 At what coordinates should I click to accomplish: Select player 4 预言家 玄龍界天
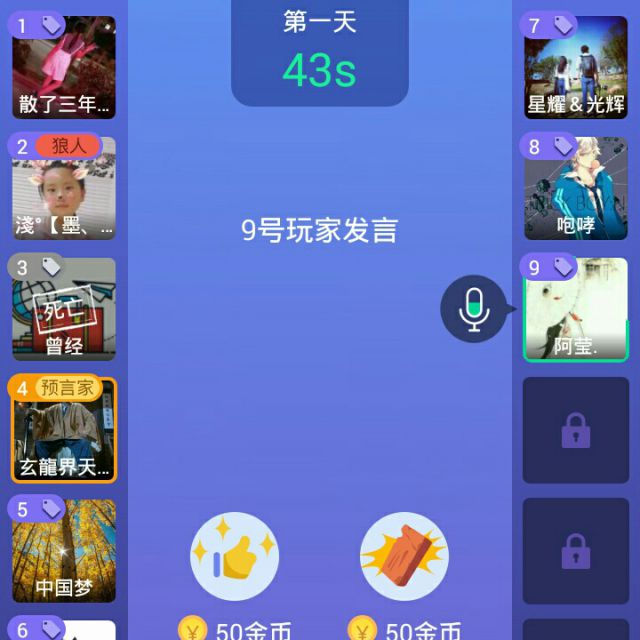63,430
